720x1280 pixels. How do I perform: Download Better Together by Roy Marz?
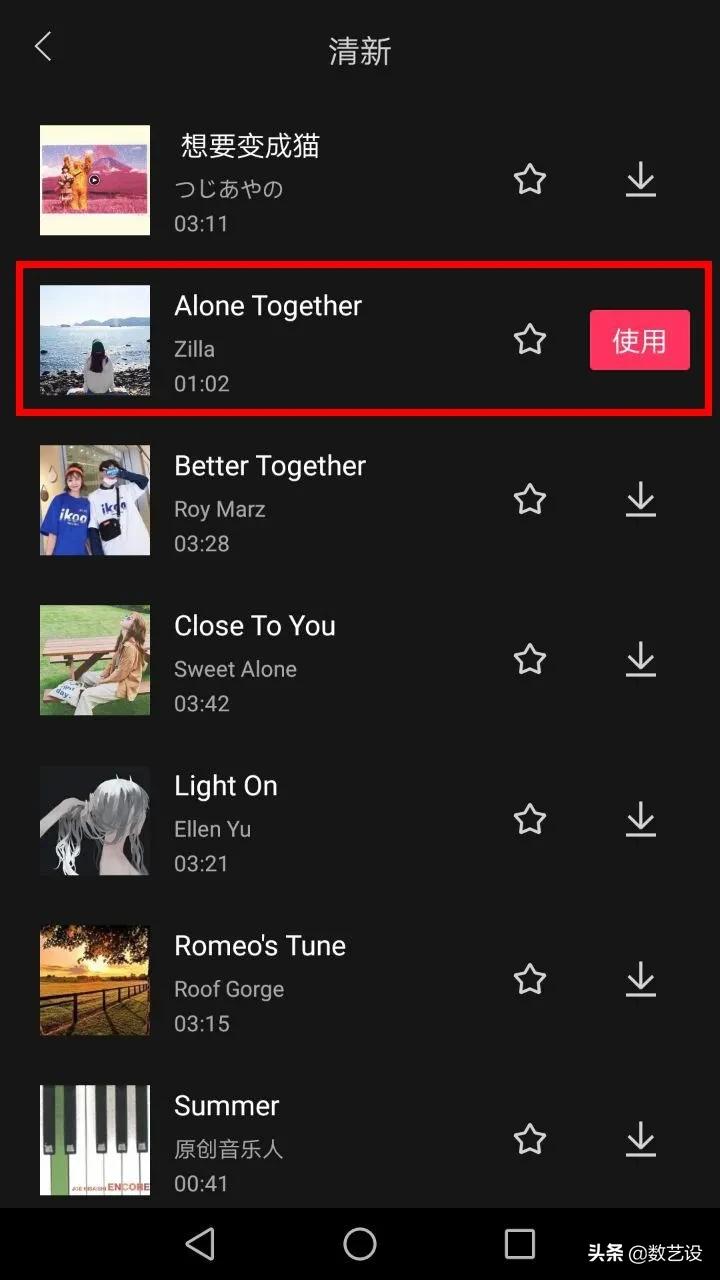click(640, 499)
